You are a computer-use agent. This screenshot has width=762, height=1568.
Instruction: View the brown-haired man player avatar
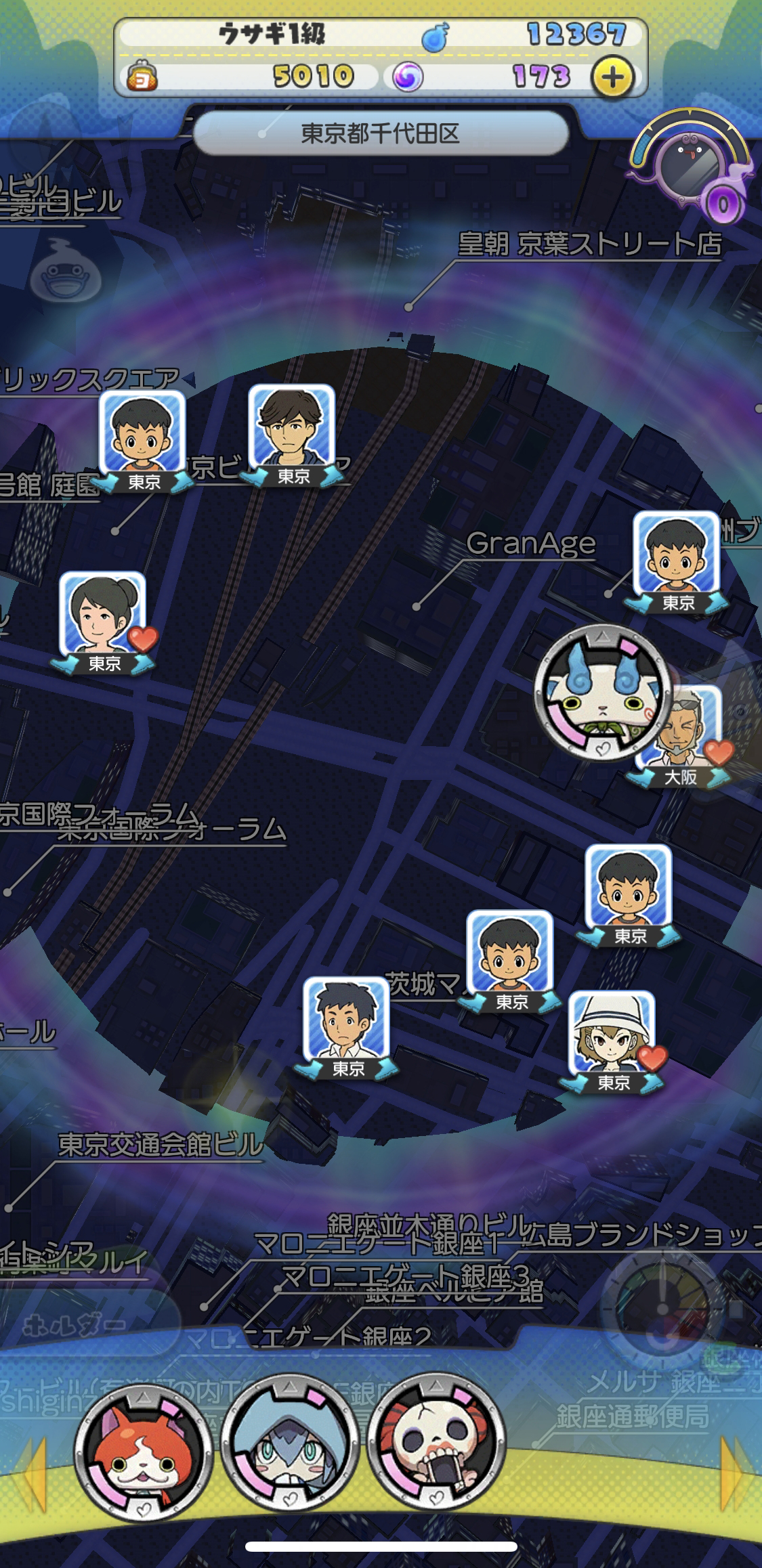click(292, 429)
